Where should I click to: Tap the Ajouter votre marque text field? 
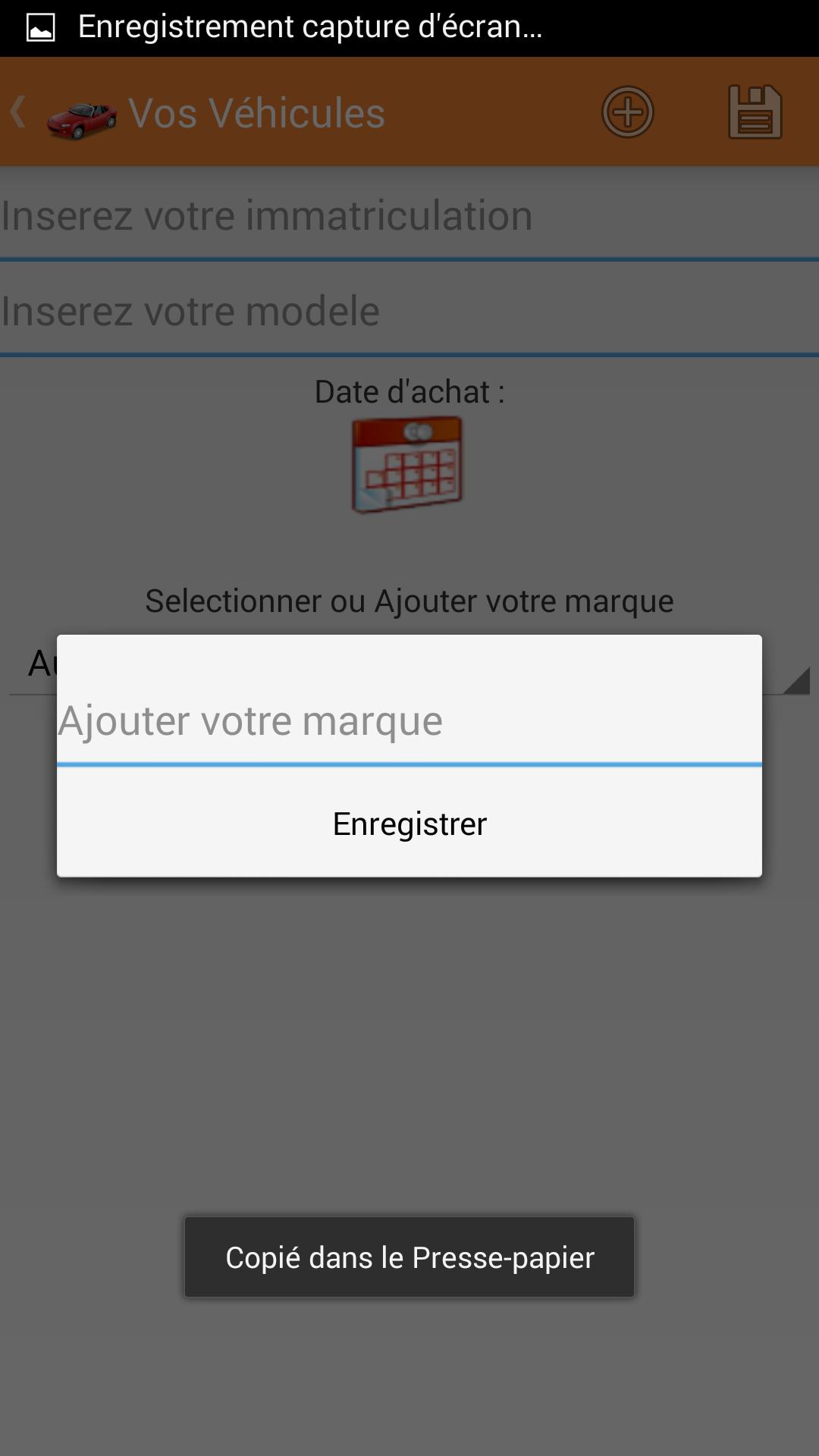(x=409, y=720)
